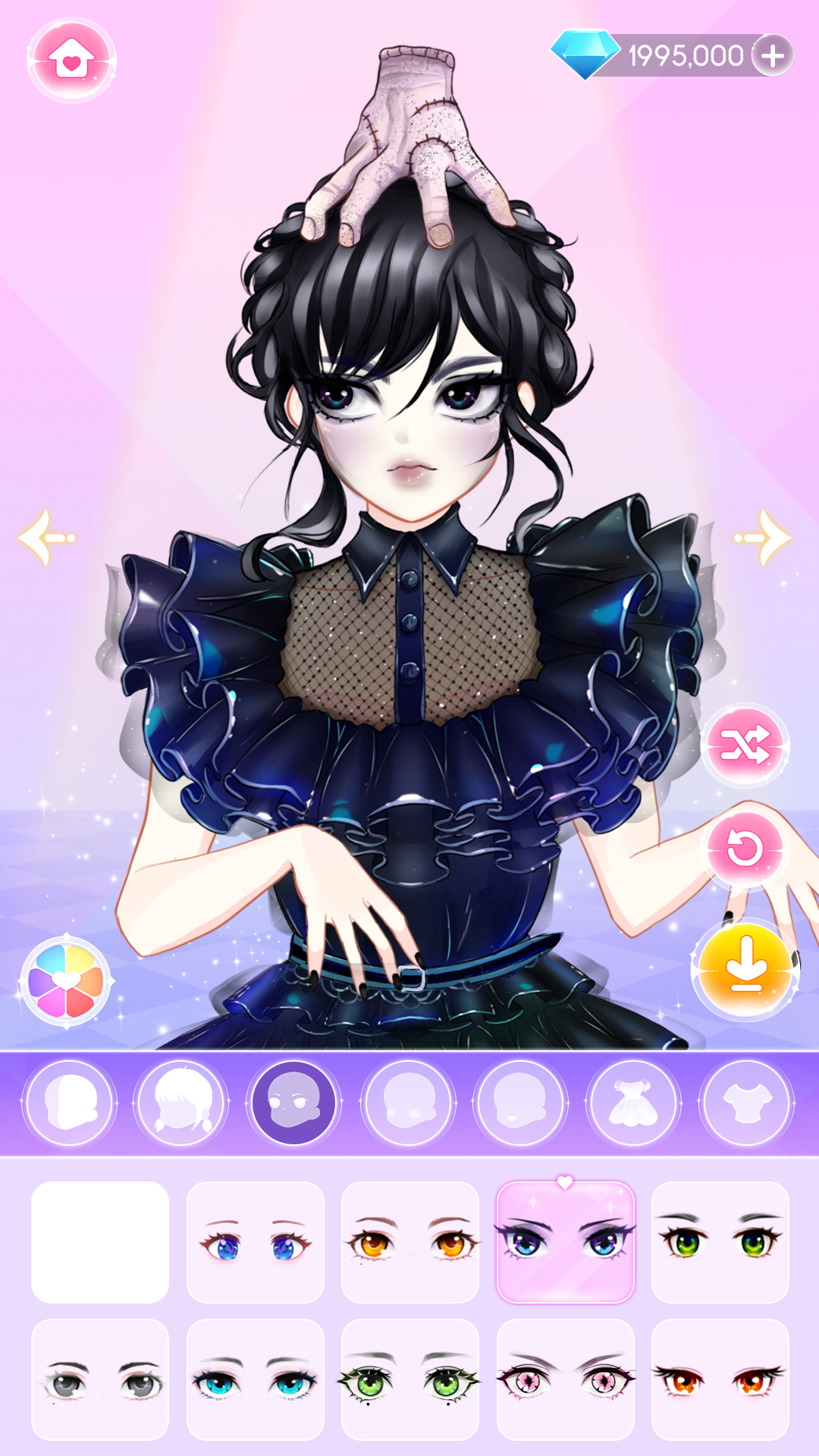Select the blue eyes style
This screenshot has height=1456, width=819.
256,1244
